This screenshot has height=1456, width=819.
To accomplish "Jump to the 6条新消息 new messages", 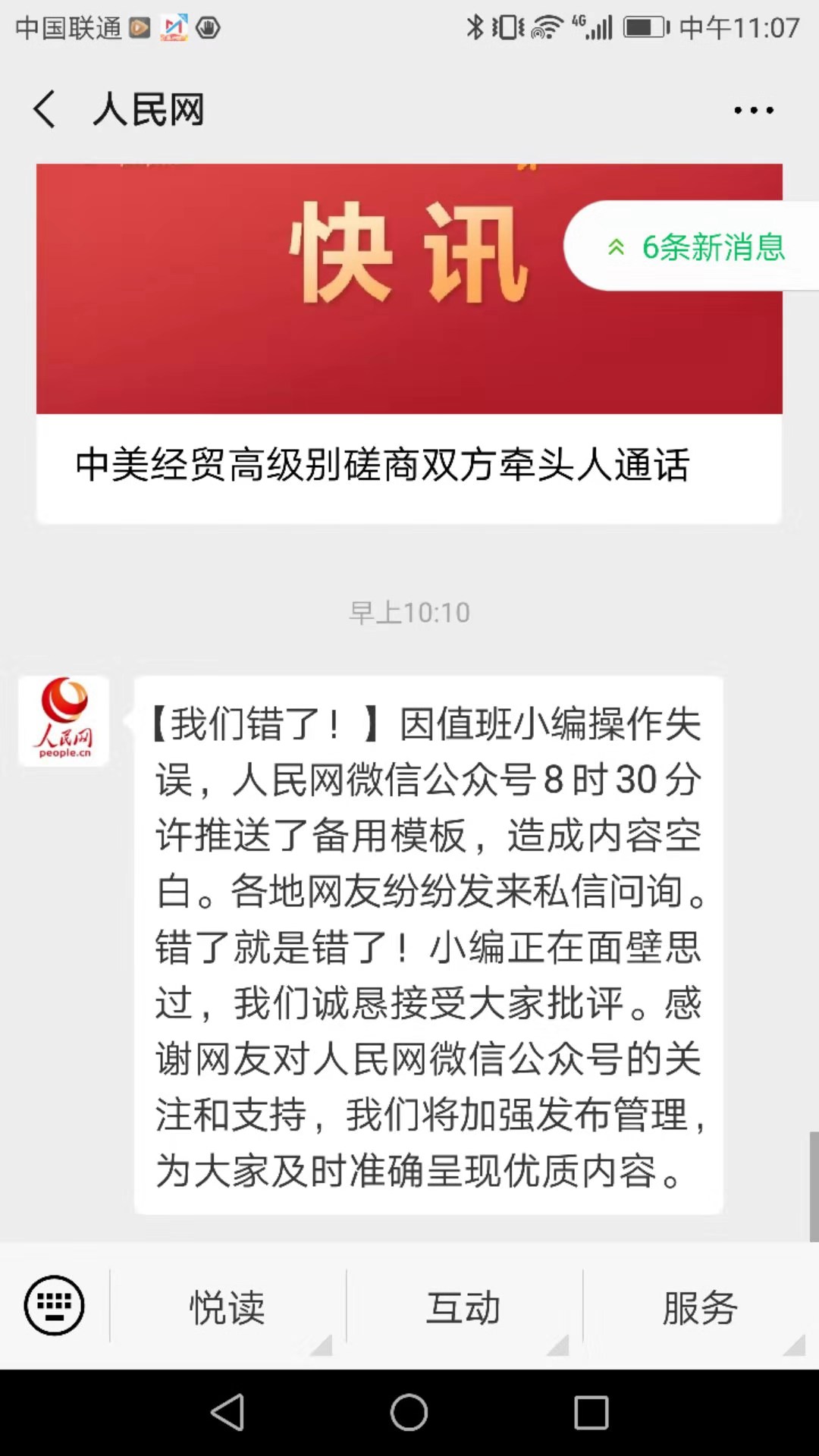I will pyautogui.click(x=696, y=247).
